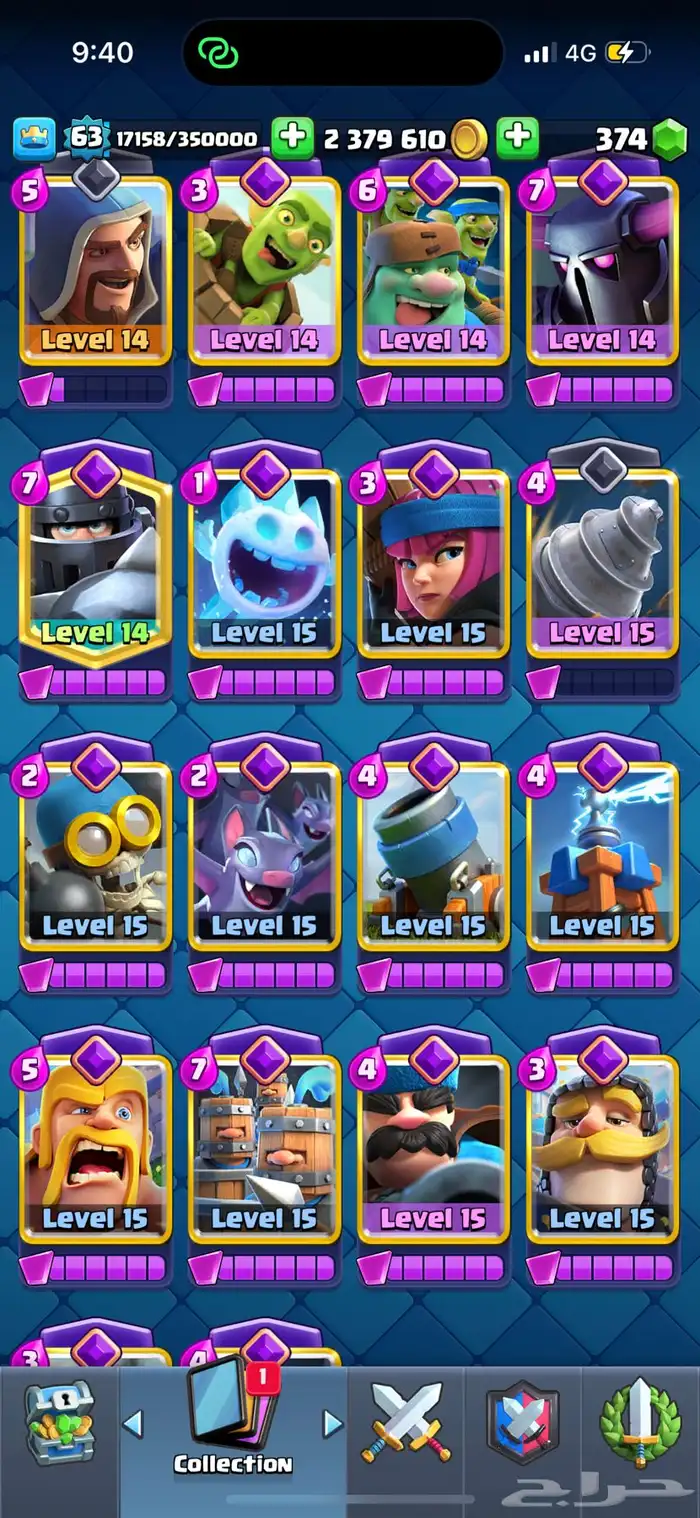Tap the left arrow beside Collection

coord(132,1423)
